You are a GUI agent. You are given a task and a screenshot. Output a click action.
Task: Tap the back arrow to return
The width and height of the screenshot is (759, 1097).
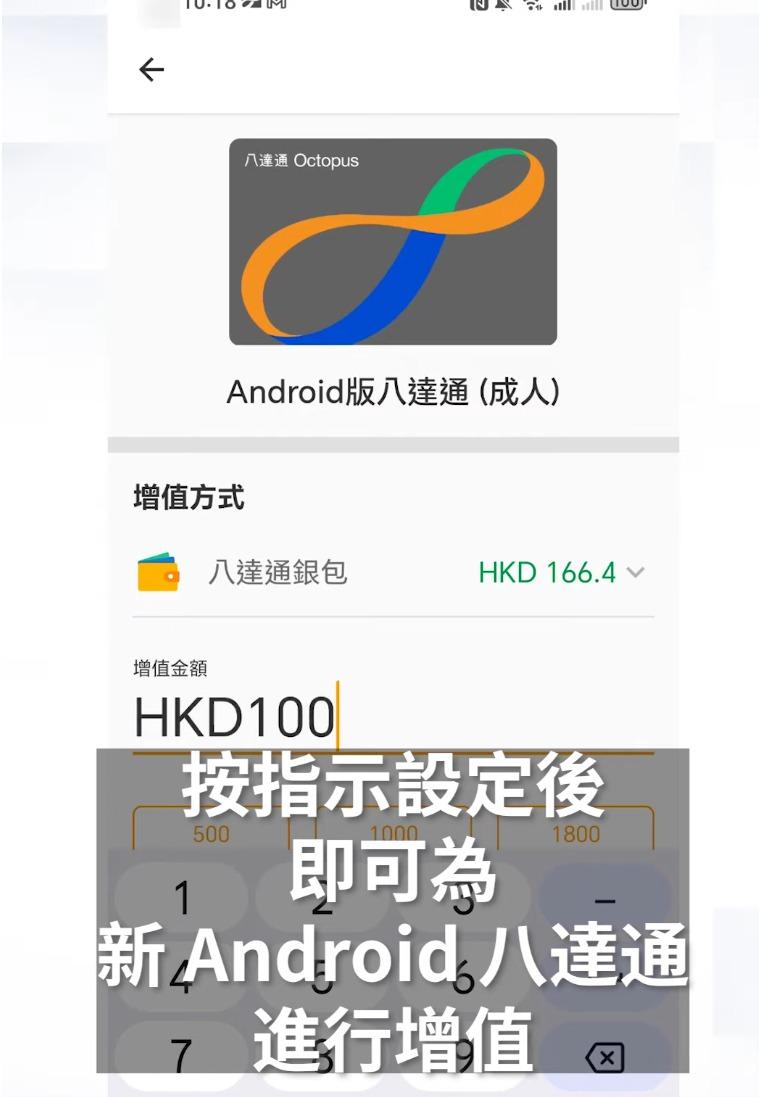click(x=151, y=69)
